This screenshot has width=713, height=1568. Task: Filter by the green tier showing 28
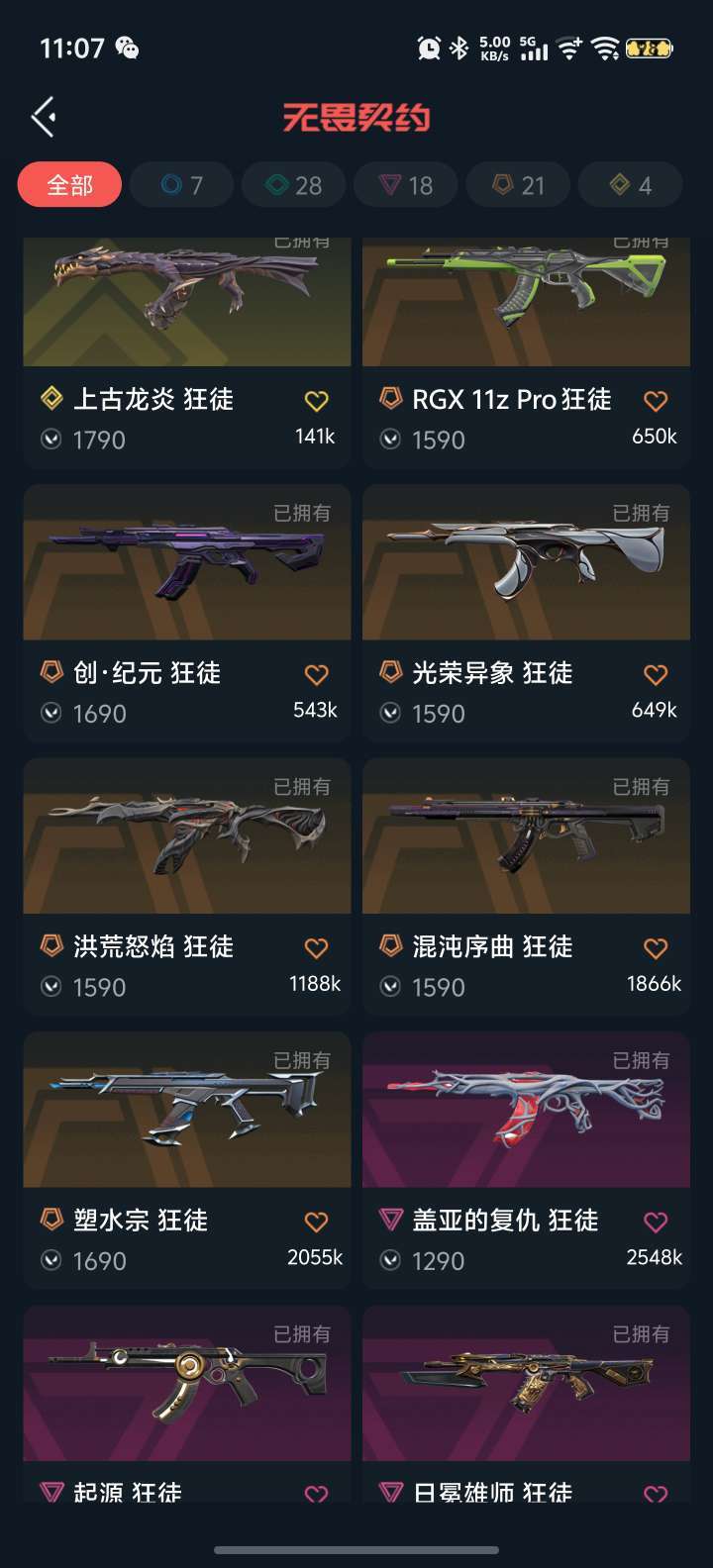point(294,185)
